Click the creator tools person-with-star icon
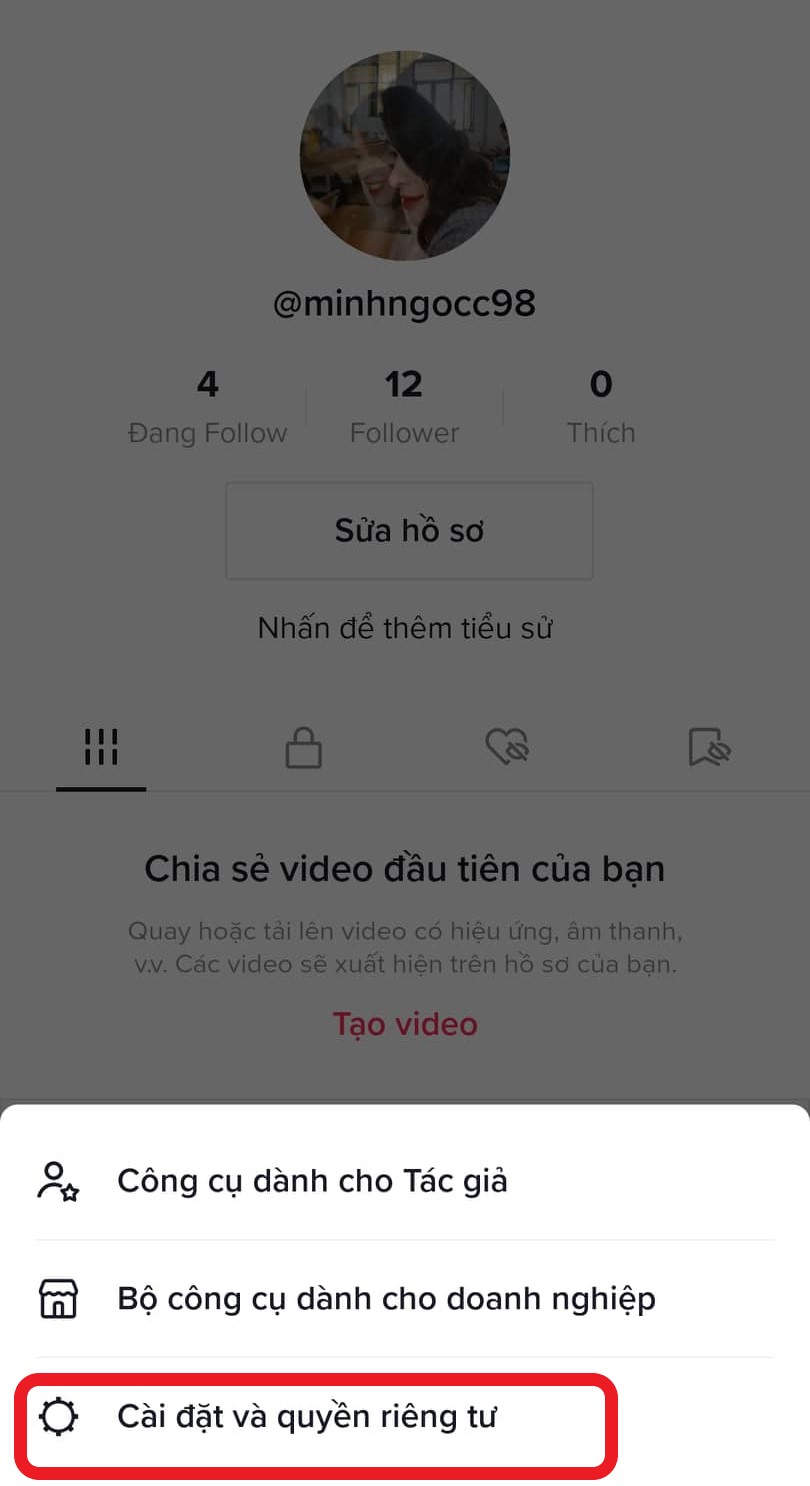The image size is (810, 1486). tap(57, 1181)
